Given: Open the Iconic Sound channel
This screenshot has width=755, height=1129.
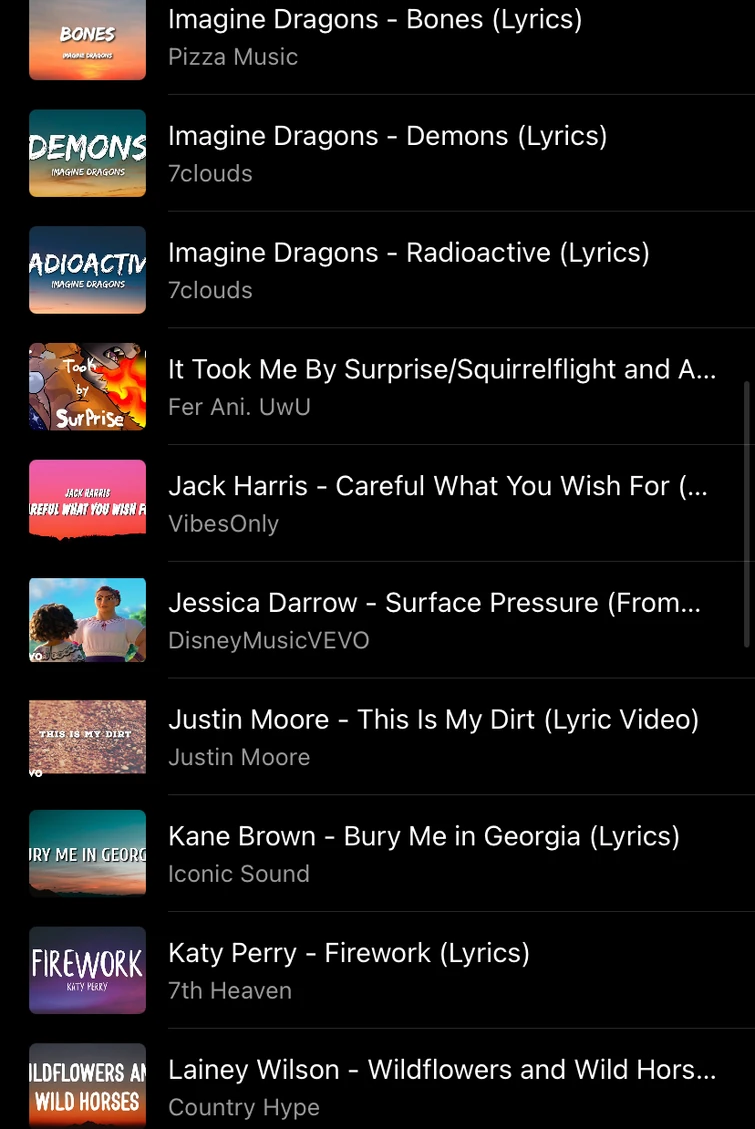Looking at the screenshot, I should pos(239,873).
